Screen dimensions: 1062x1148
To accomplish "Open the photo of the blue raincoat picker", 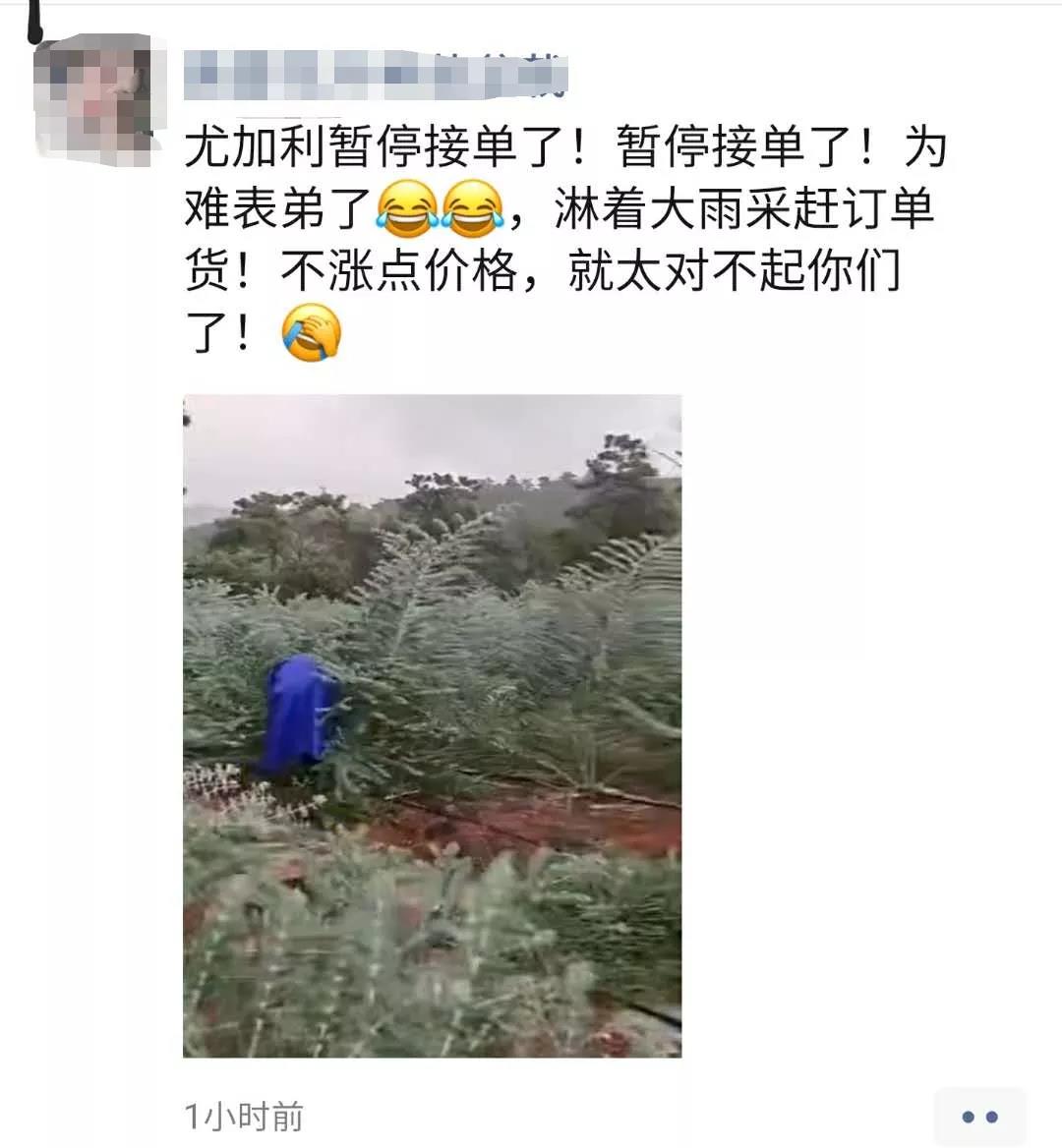I will (x=432, y=725).
